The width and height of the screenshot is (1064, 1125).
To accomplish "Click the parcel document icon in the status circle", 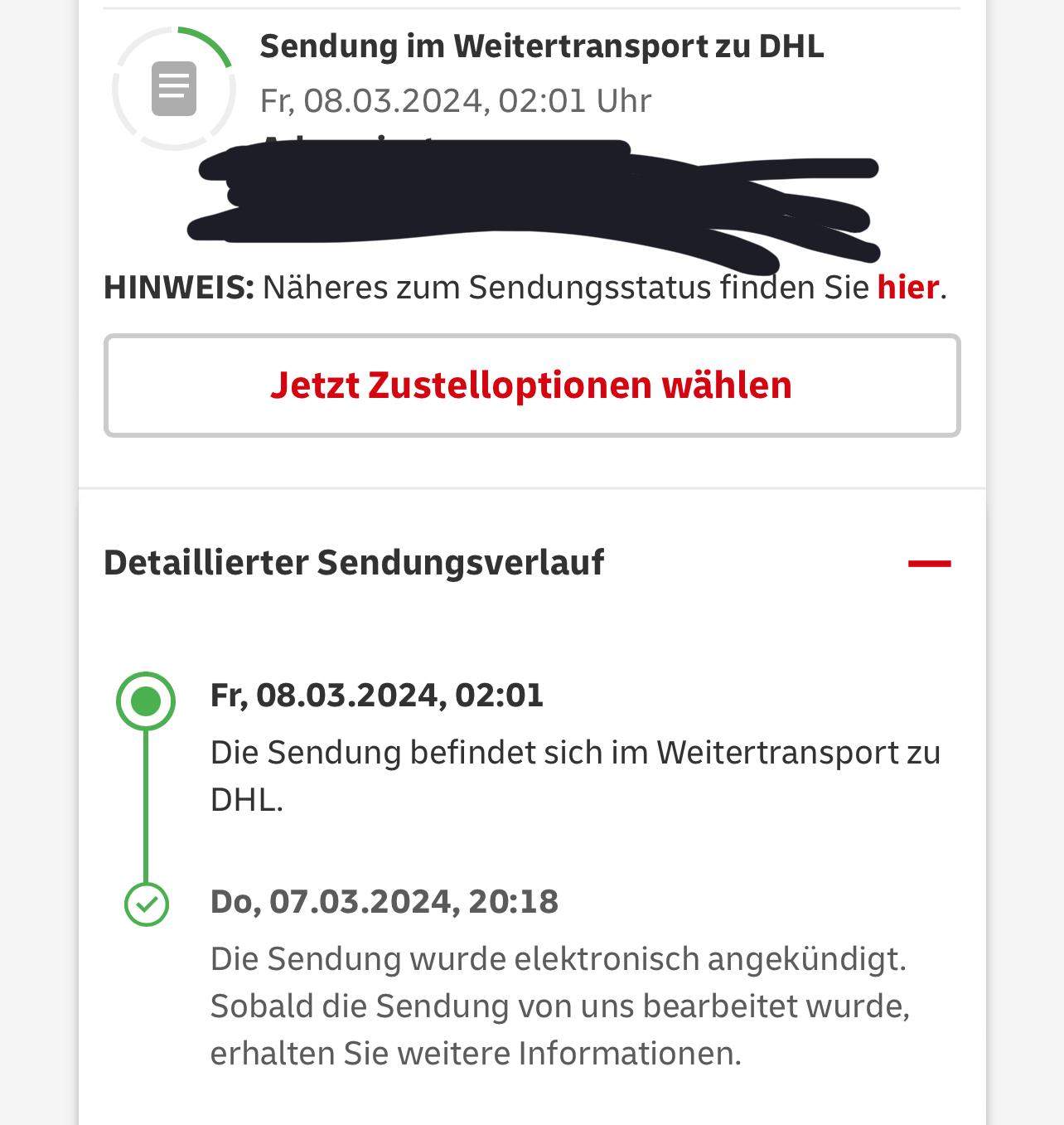I will [172, 90].
